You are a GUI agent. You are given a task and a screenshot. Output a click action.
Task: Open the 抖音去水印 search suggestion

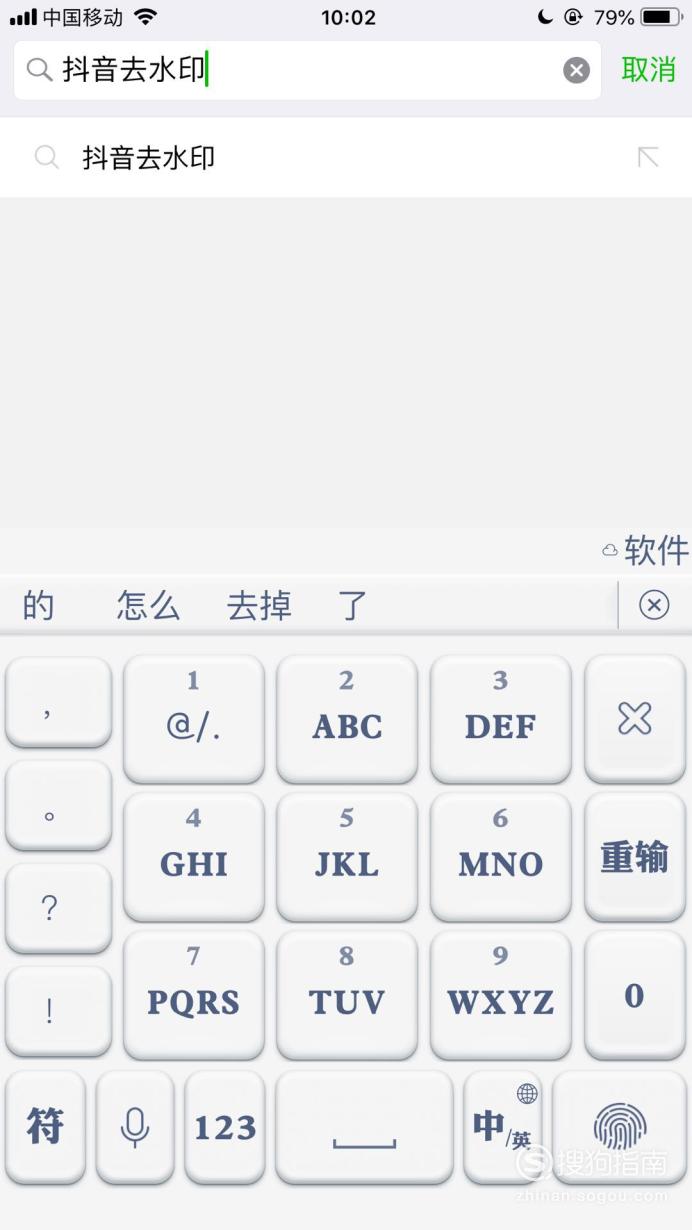tap(346, 158)
